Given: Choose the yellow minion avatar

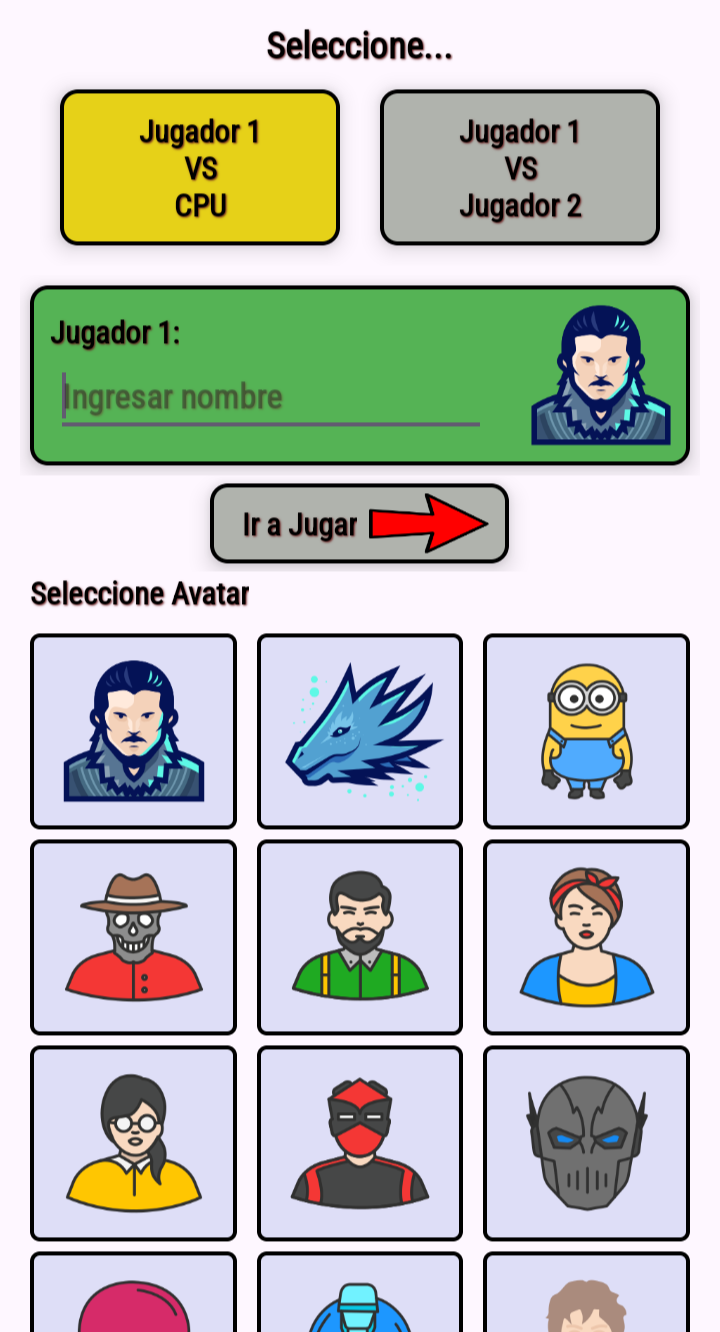Looking at the screenshot, I should (586, 731).
